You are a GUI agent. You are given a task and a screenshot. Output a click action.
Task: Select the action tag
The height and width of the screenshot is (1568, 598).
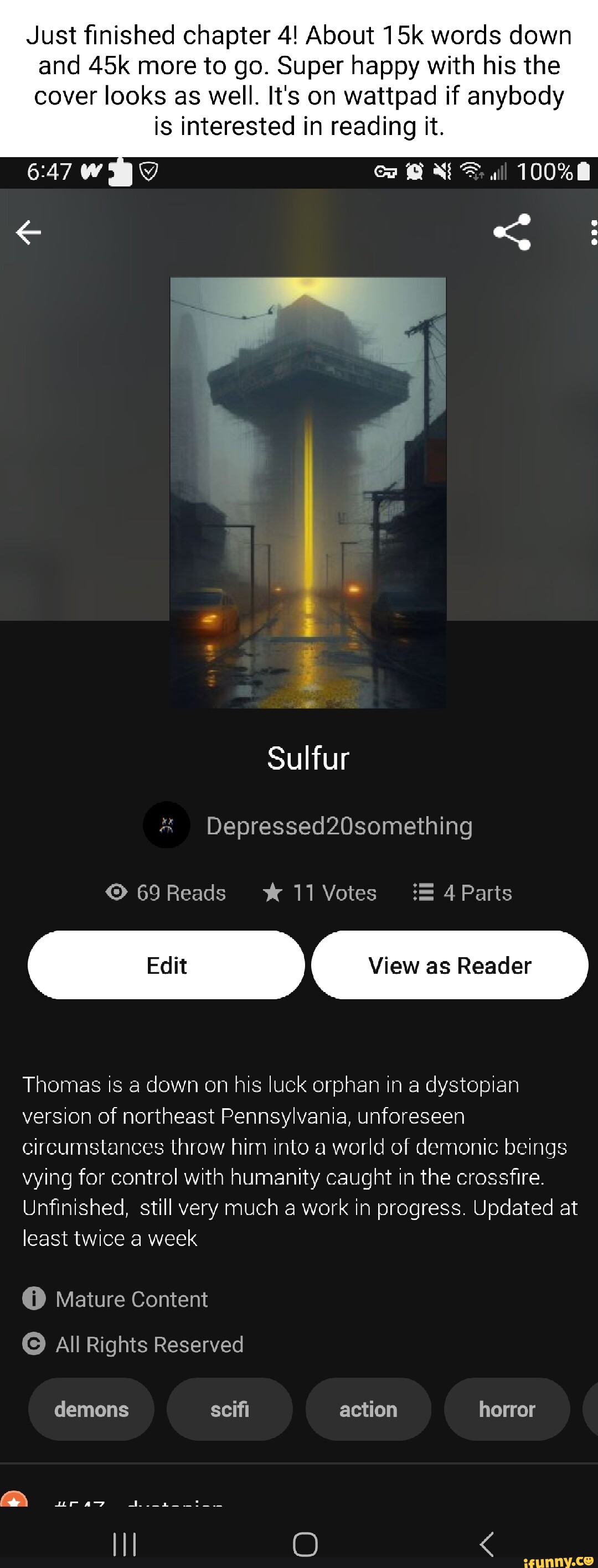[368, 1409]
